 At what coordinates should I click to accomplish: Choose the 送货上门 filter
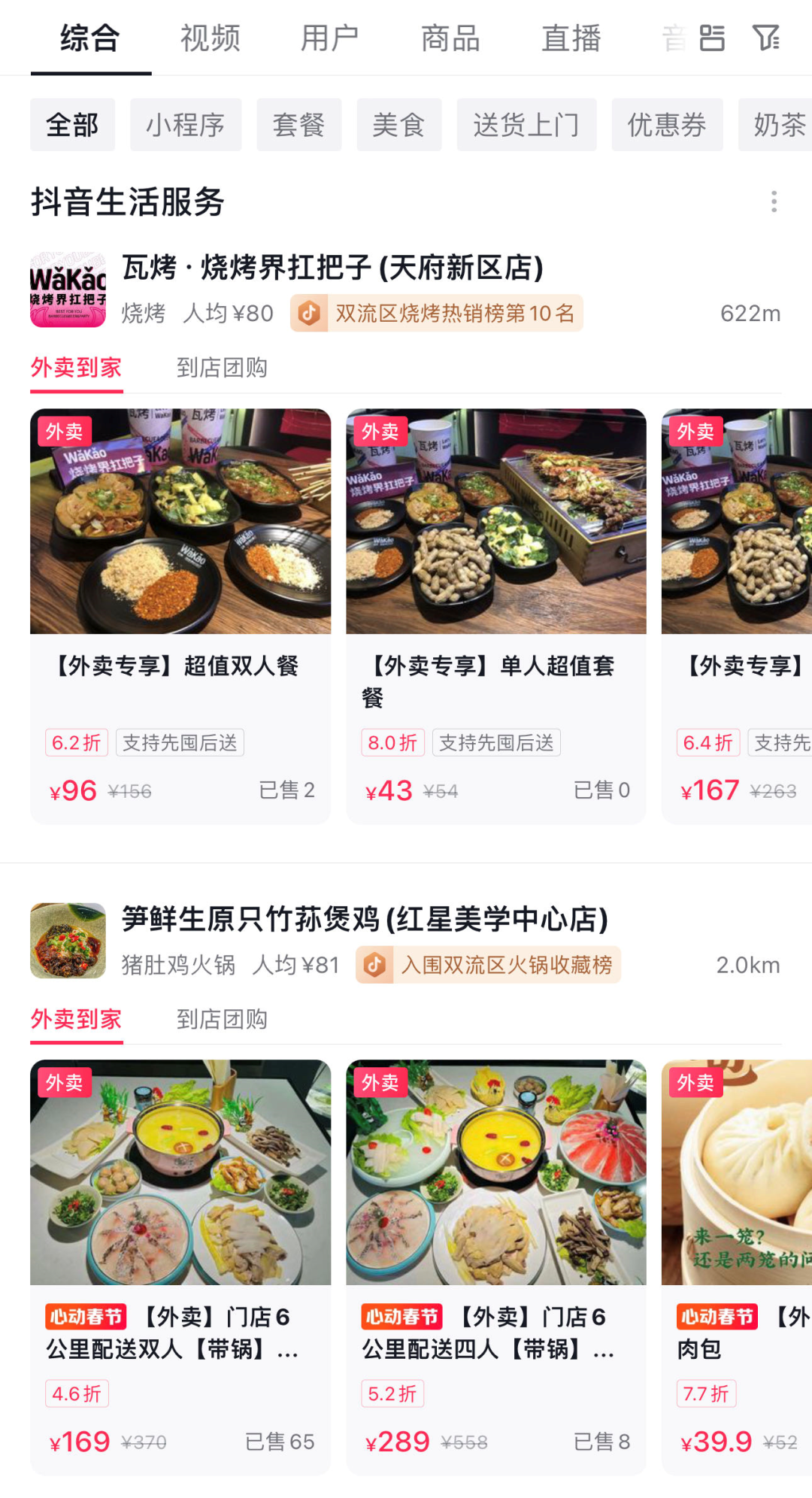pyautogui.click(x=526, y=125)
